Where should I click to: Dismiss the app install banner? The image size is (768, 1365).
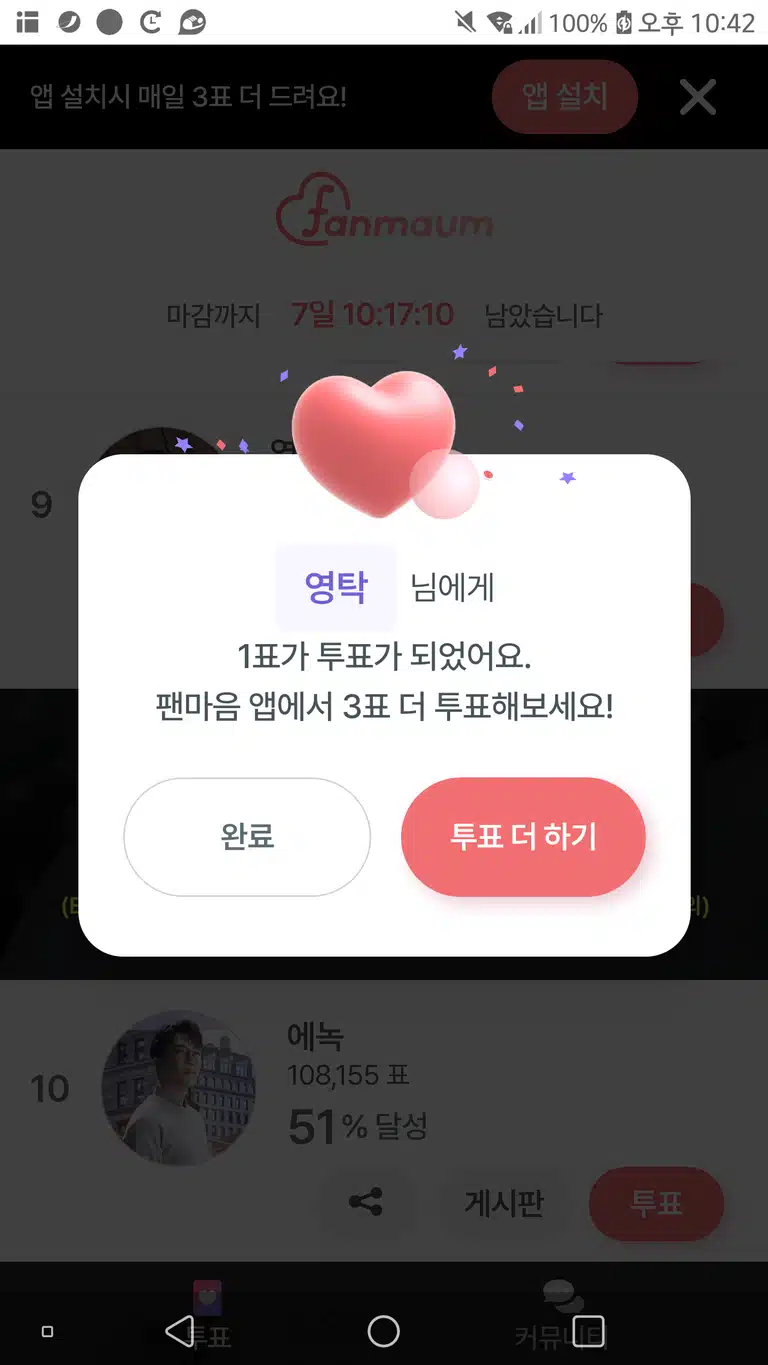point(698,97)
